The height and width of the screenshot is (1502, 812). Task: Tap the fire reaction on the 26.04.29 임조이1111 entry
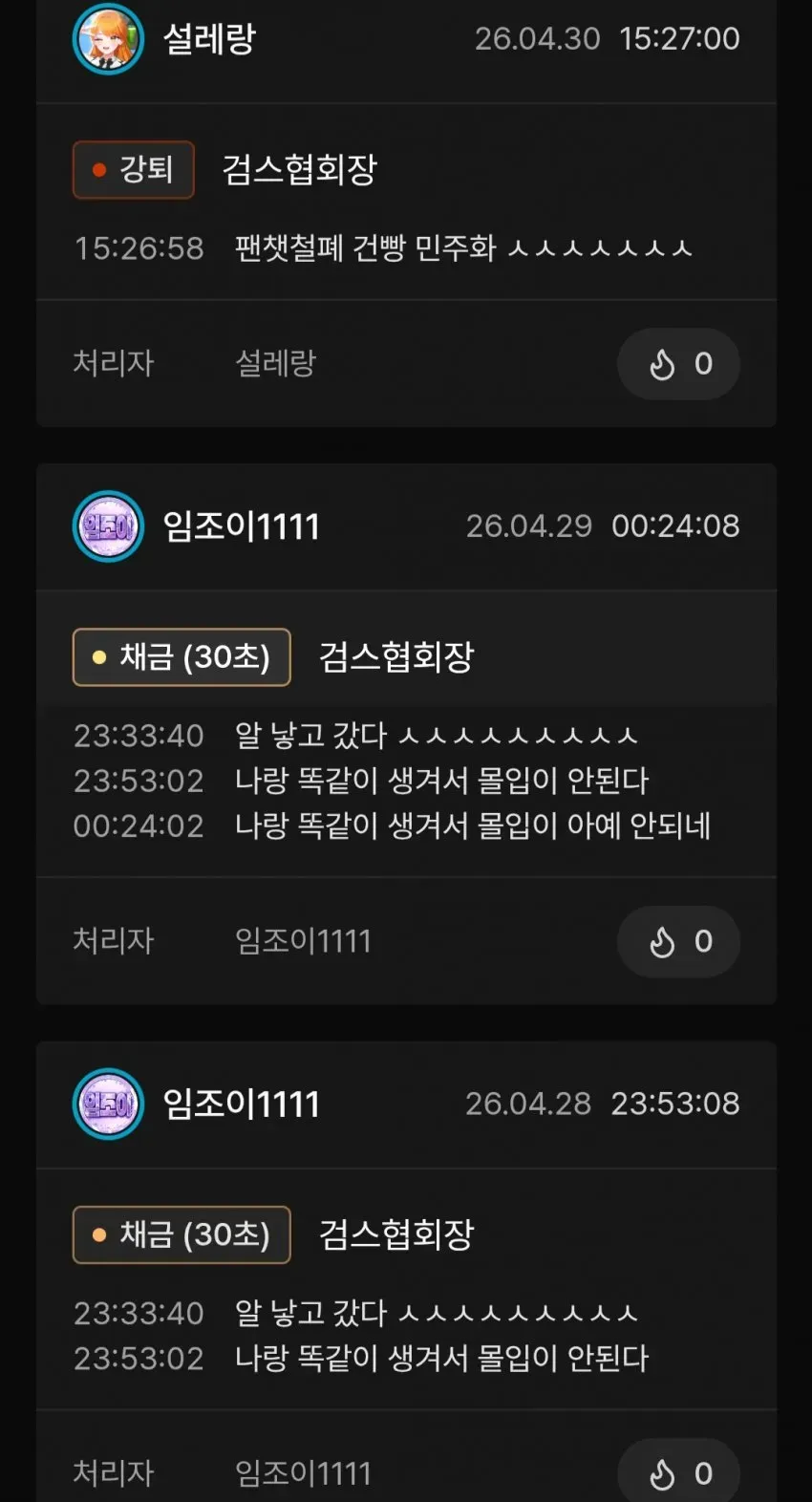(678, 942)
